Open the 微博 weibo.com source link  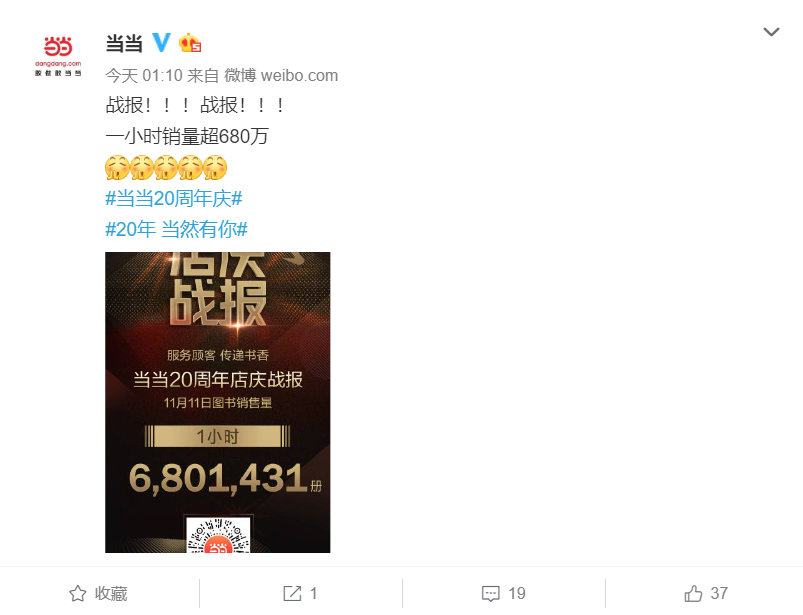(281, 75)
